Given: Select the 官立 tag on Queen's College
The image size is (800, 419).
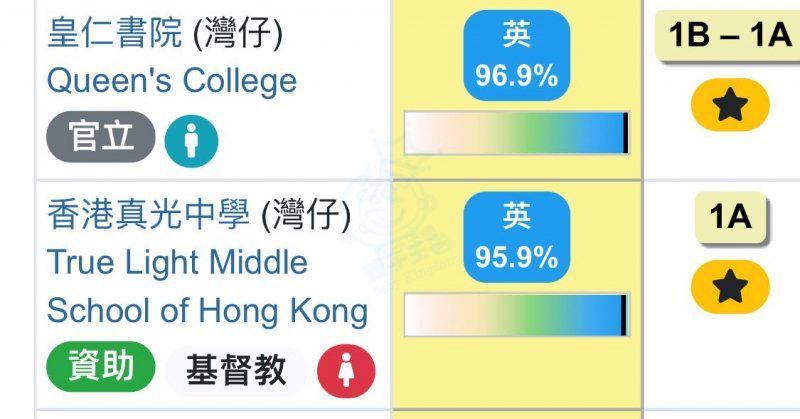Looking at the screenshot, I should pyautogui.click(x=101, y=138).
